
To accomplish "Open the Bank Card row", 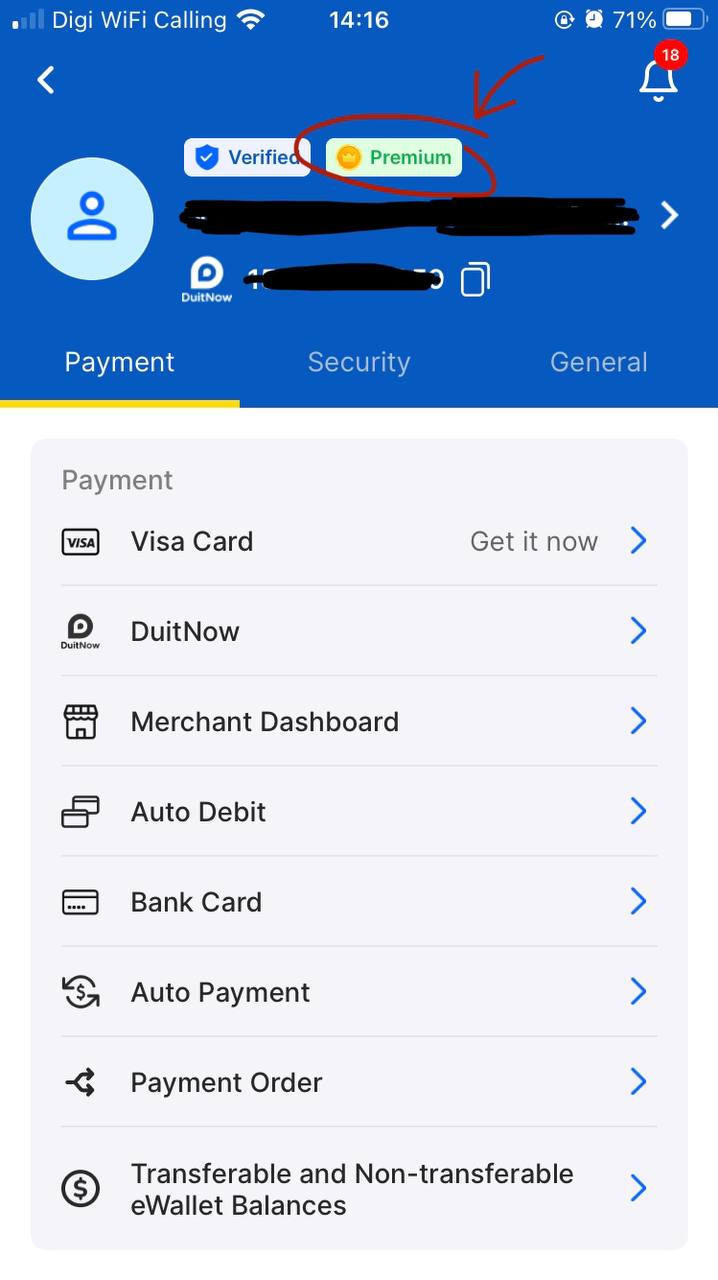I will click(x=358, y=901).
